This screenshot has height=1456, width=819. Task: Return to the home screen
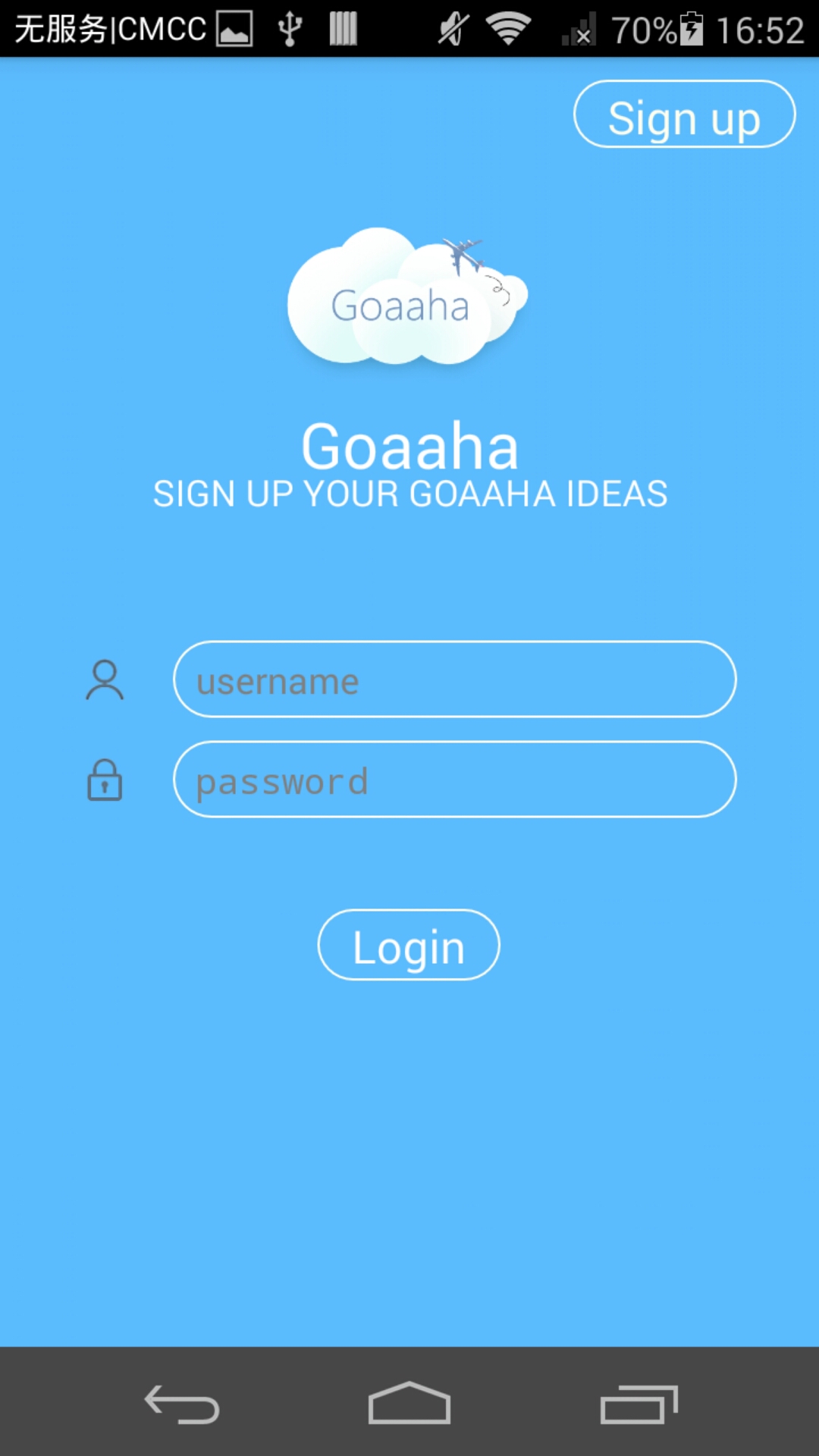[x=409, y=1403]
